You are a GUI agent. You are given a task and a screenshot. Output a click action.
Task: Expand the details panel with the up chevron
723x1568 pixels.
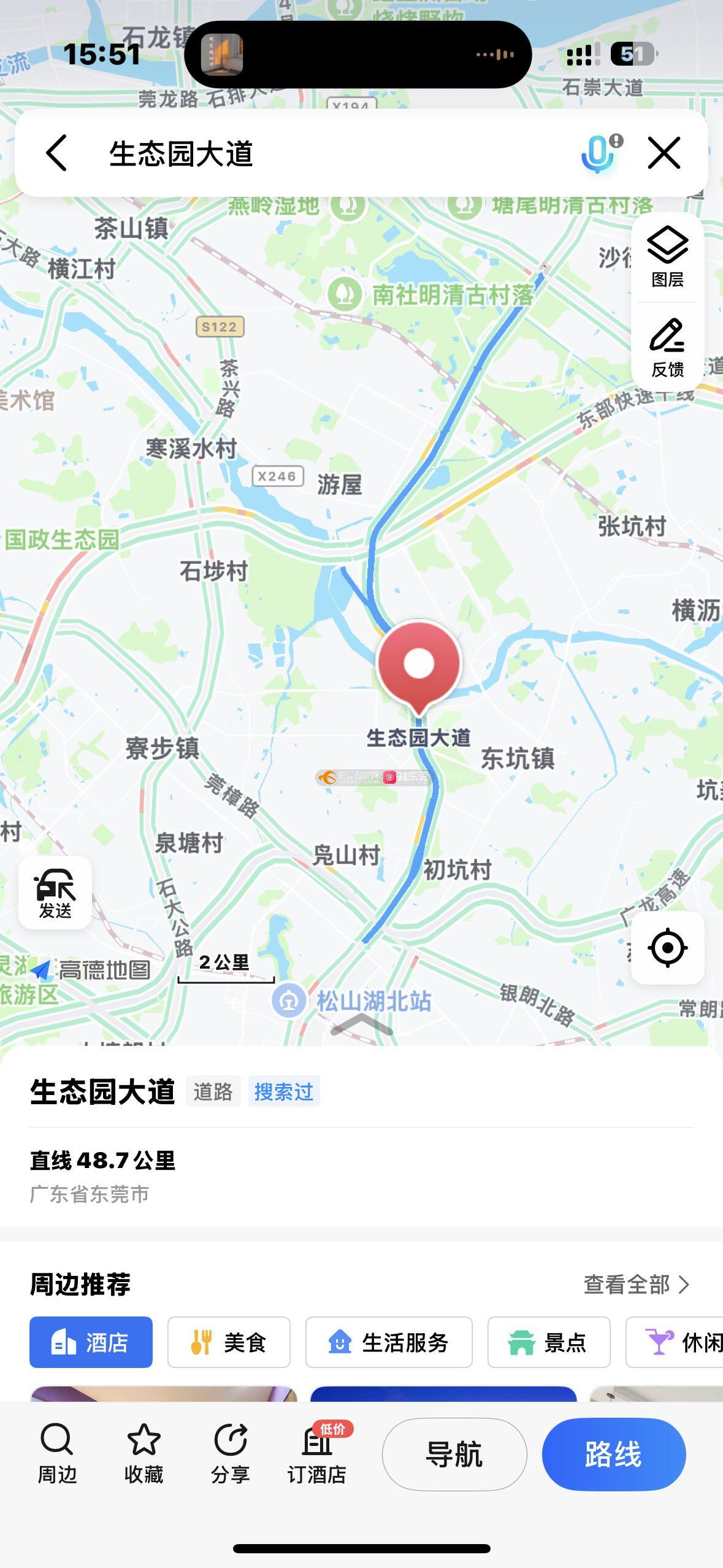click(361, 1024)
